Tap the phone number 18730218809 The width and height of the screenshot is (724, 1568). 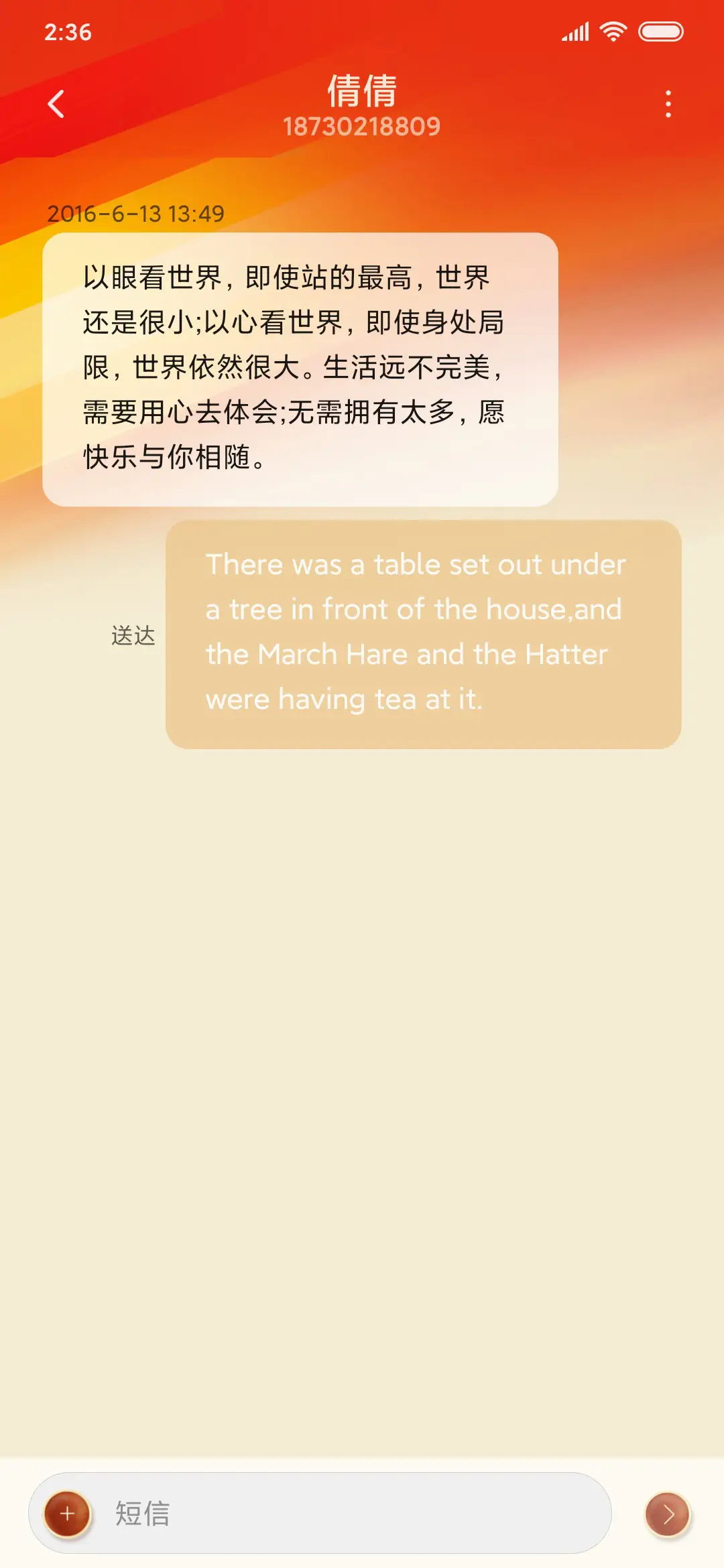pyautogui.click(x=362, y=126)
